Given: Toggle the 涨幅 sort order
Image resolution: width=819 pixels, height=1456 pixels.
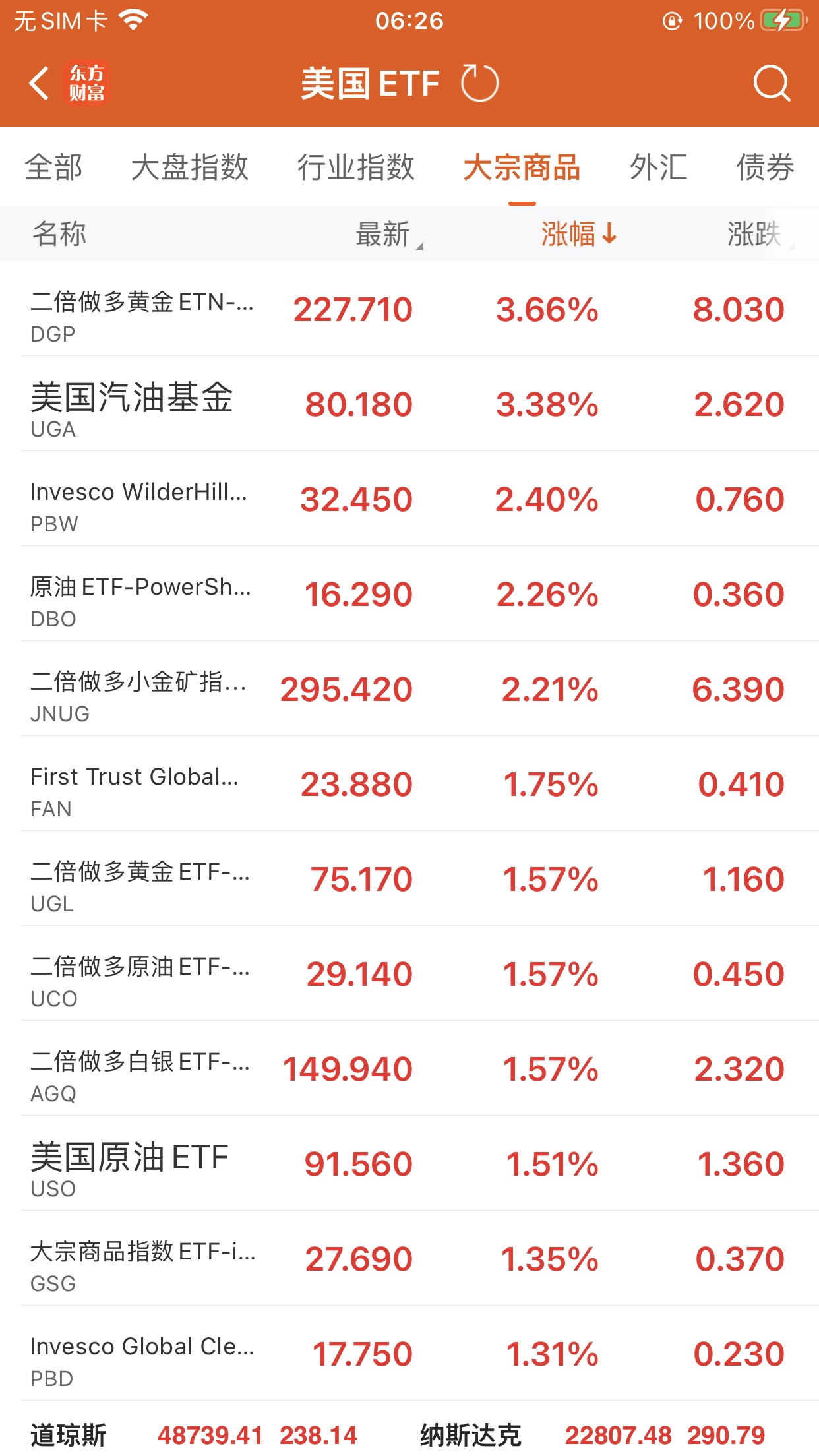Looking at the screenshot, I should click(578, 234).
